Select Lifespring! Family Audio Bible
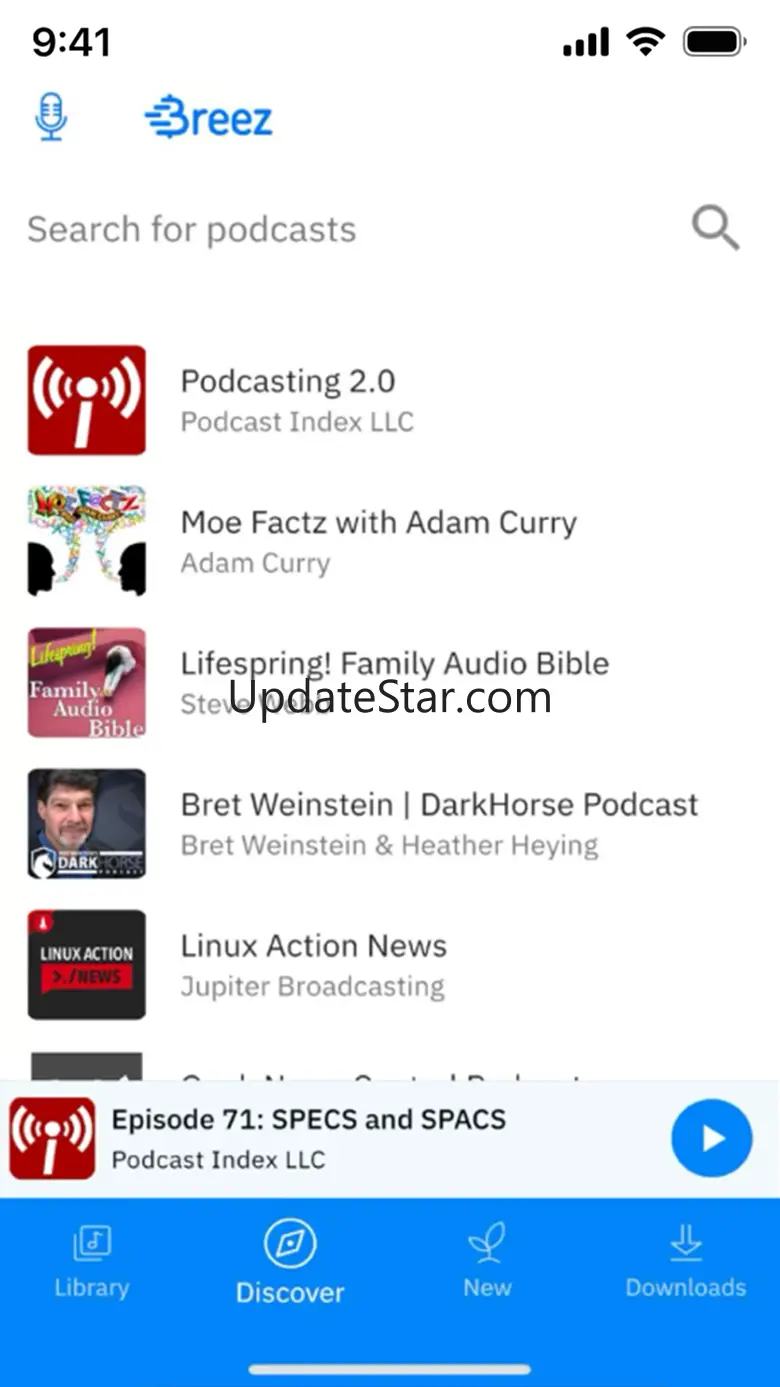780x1387 pixels. 394,664
